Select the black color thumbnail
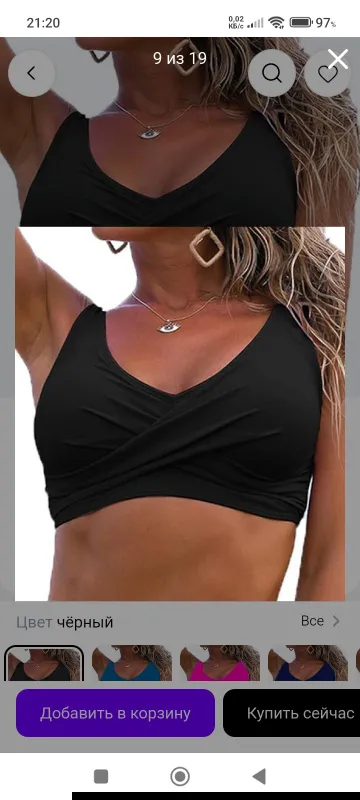The image size is (360, 800). [x=44, y=663]
